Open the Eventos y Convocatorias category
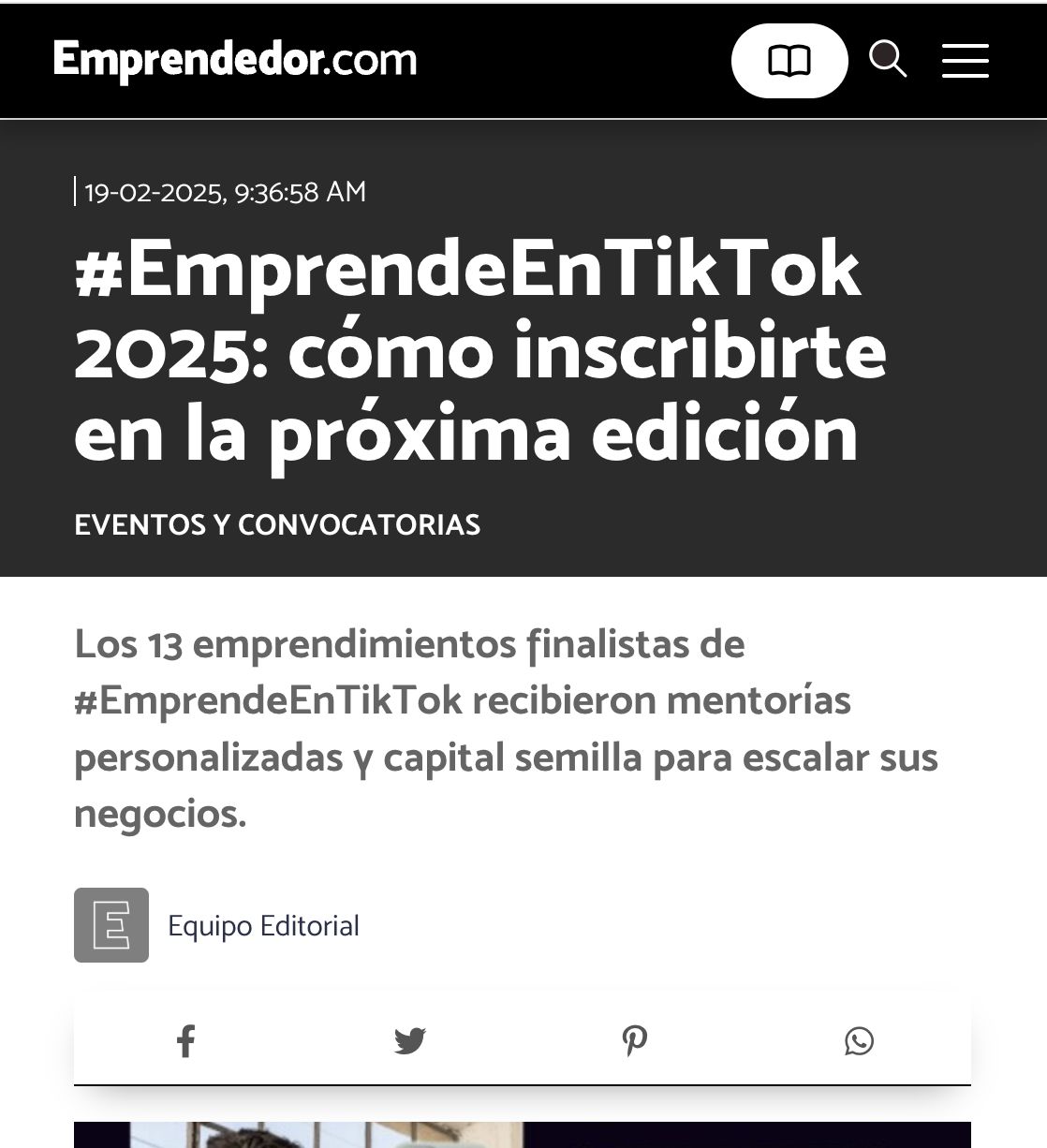The width and height of the screenshot is (1047, 1148). click(x=277, y=524)
